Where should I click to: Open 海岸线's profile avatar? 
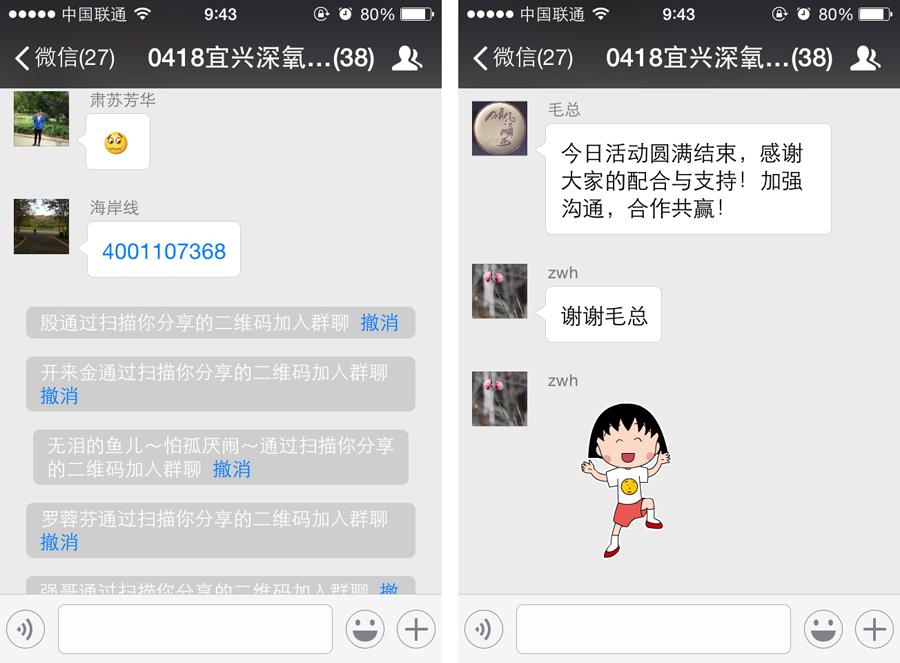point(41,226)
